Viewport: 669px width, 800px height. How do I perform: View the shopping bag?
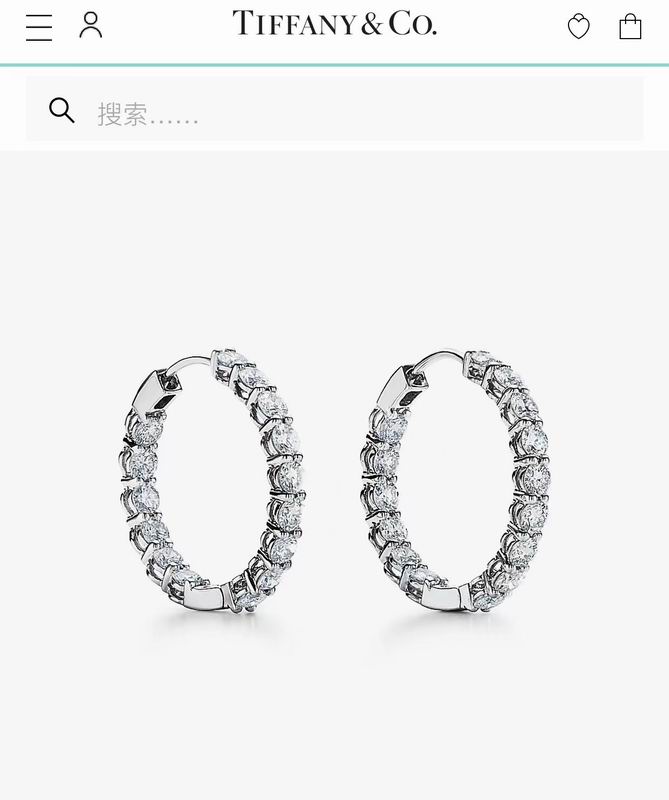tap(630, 26)
